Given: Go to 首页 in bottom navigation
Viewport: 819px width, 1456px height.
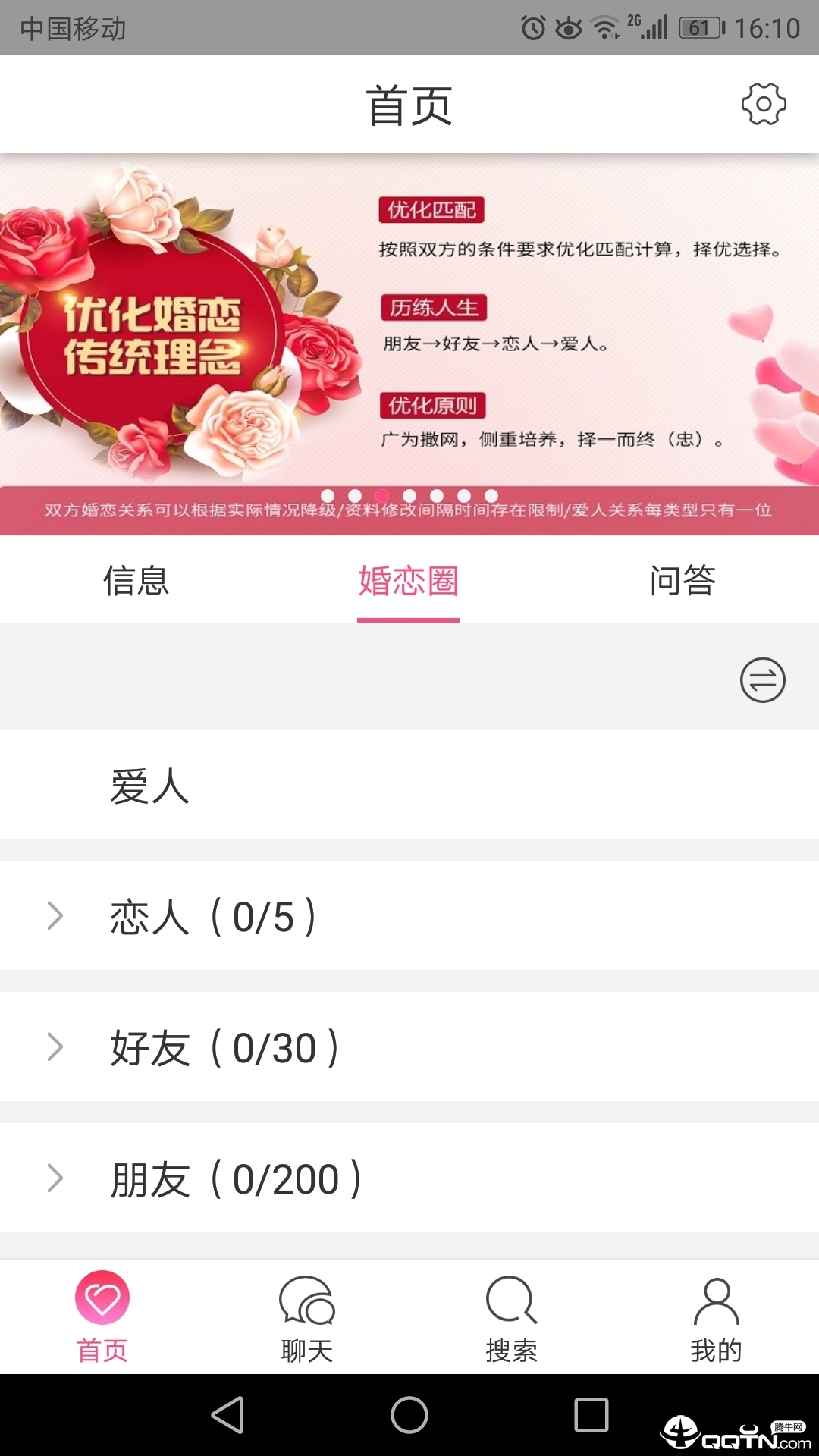Looking at the screenshot, I should click(x=102, y=1317).
